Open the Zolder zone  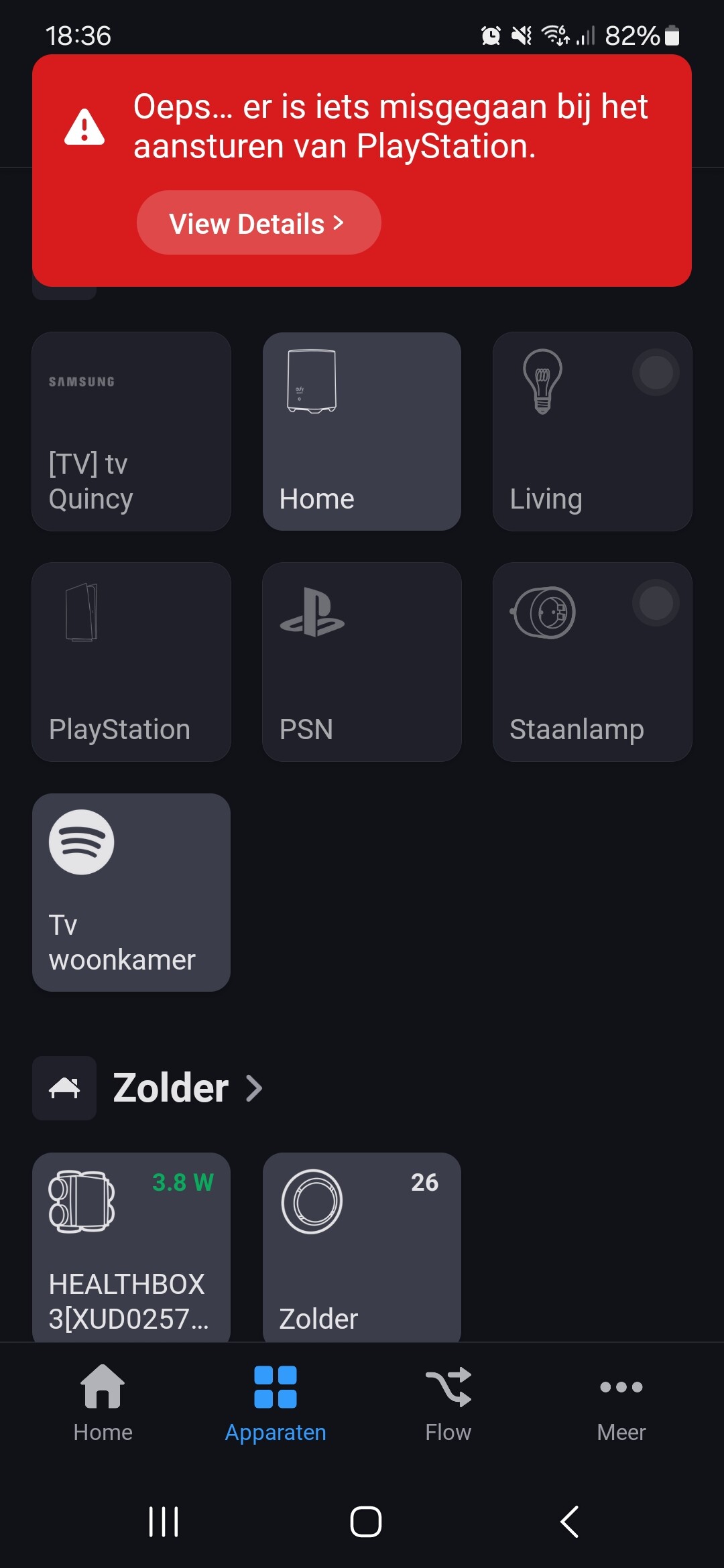pyautogui.click(x=188, y=1088)
